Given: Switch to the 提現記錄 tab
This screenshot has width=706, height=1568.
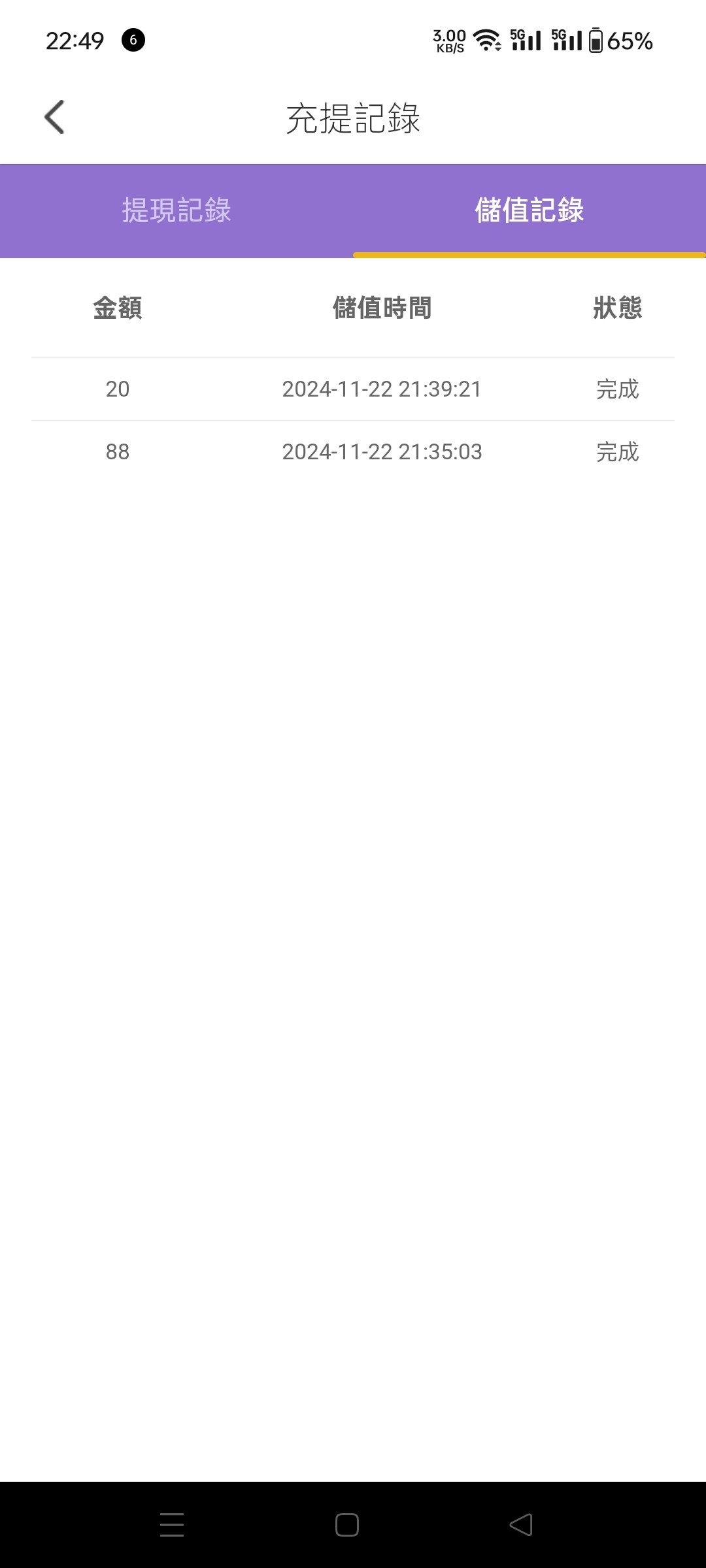Looking at the screenshot, I should (x=176, y=210).
